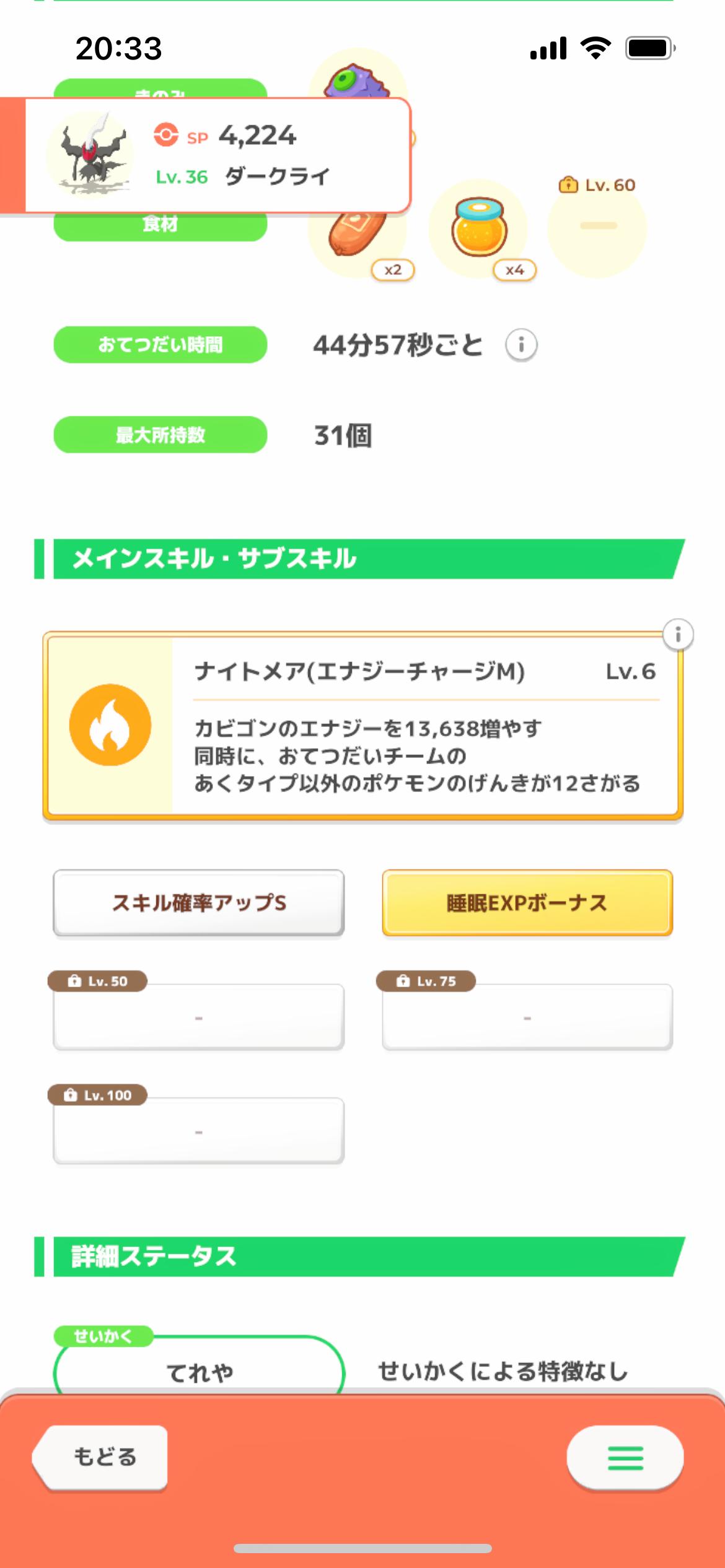Tap the honey ingredient icon x4
The width and height of the screenshot is (725, 1568).
tap(479, 228)
